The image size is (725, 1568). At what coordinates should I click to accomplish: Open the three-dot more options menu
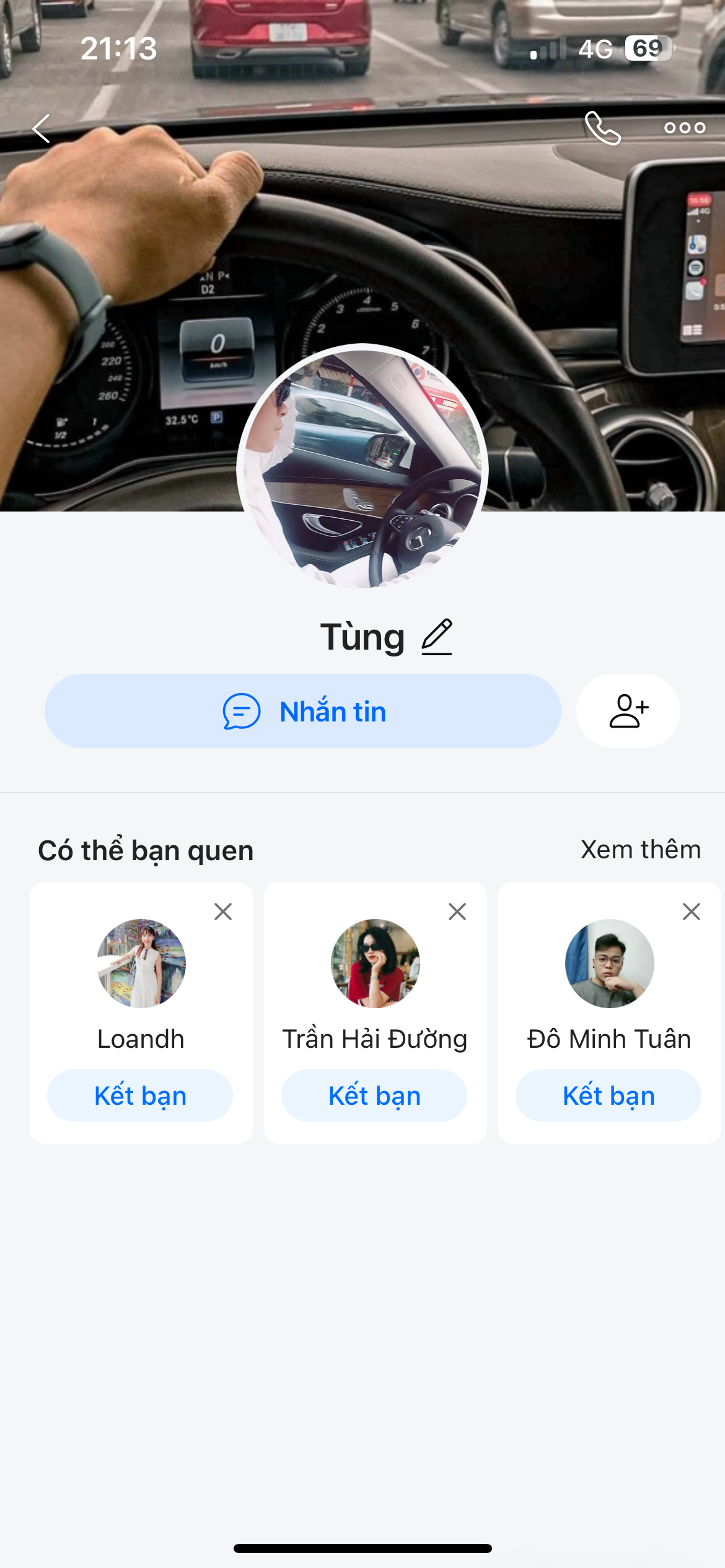tap(684, 128)
